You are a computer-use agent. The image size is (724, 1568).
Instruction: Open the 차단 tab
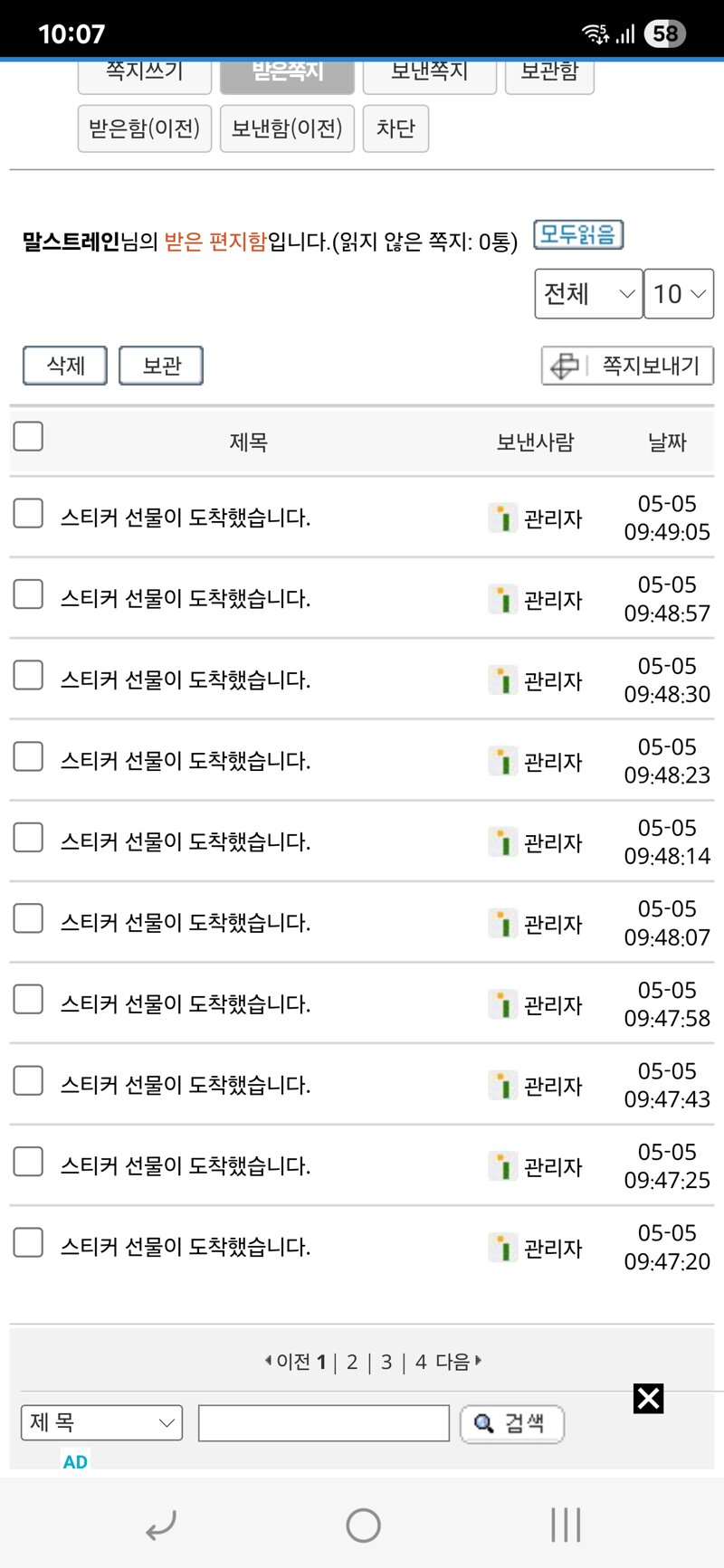tap(395, 128)
